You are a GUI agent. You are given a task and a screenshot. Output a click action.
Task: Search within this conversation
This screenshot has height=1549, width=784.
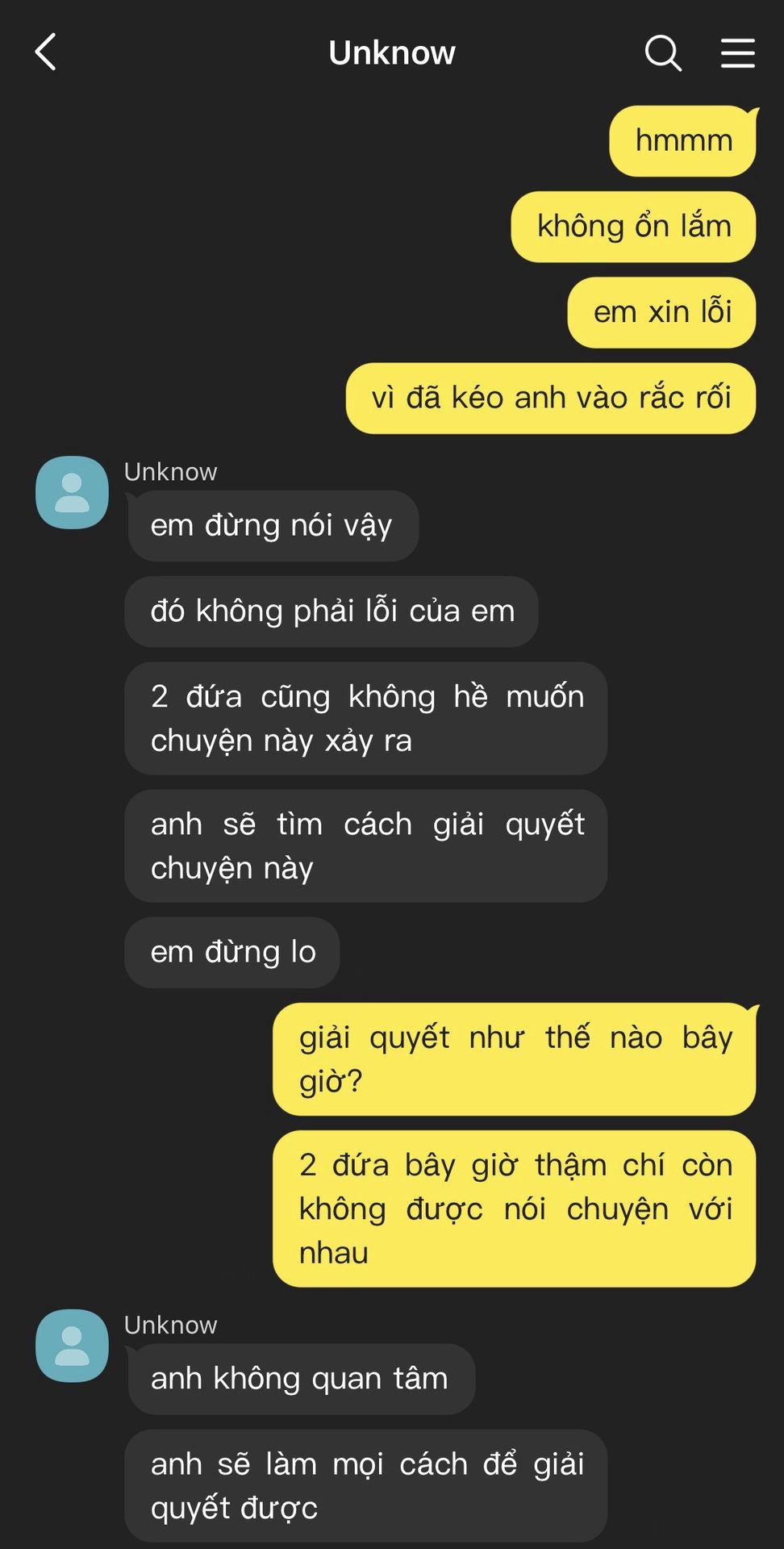coord(663,53)
